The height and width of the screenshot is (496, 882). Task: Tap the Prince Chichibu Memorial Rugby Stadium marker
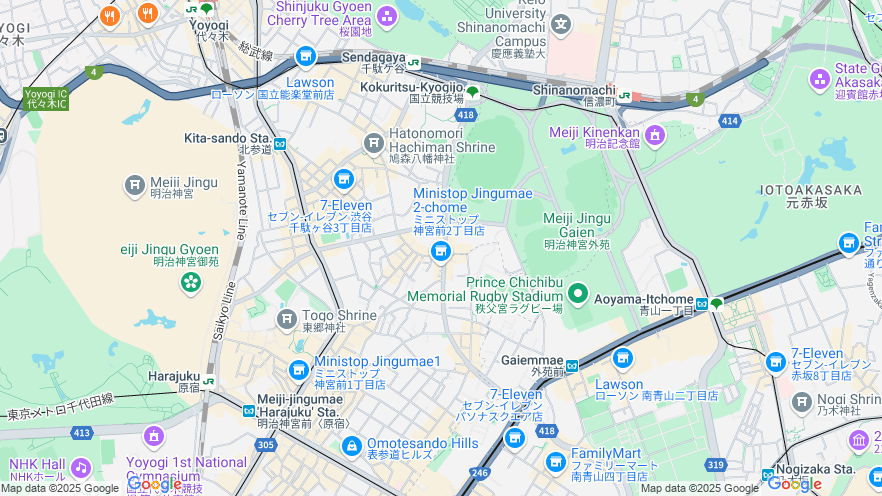[x=577, y=293]
